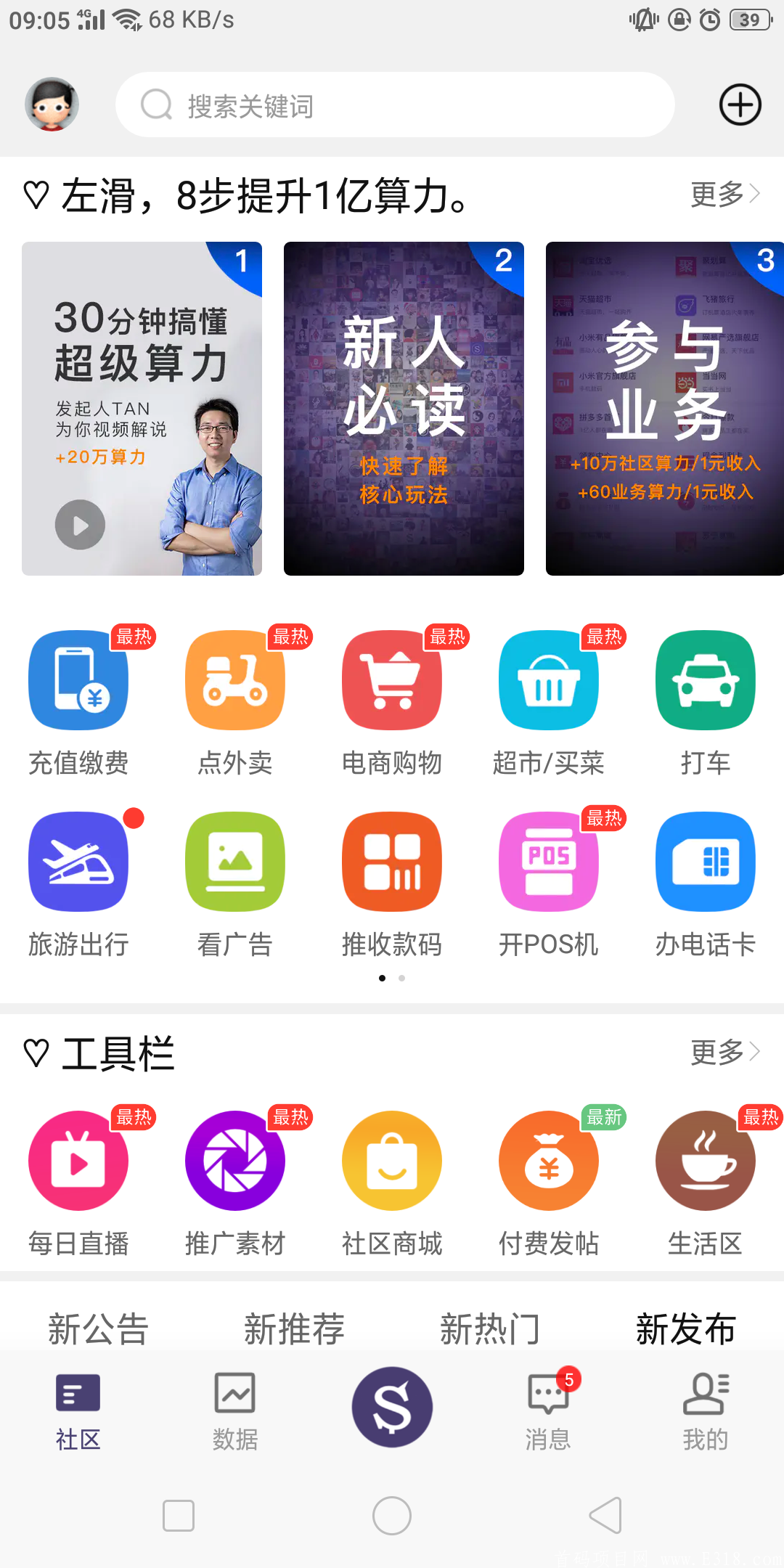Screen dimensions: 784x1568
Task: Tap the plus button in top right
Action: [x=740, y=104]
